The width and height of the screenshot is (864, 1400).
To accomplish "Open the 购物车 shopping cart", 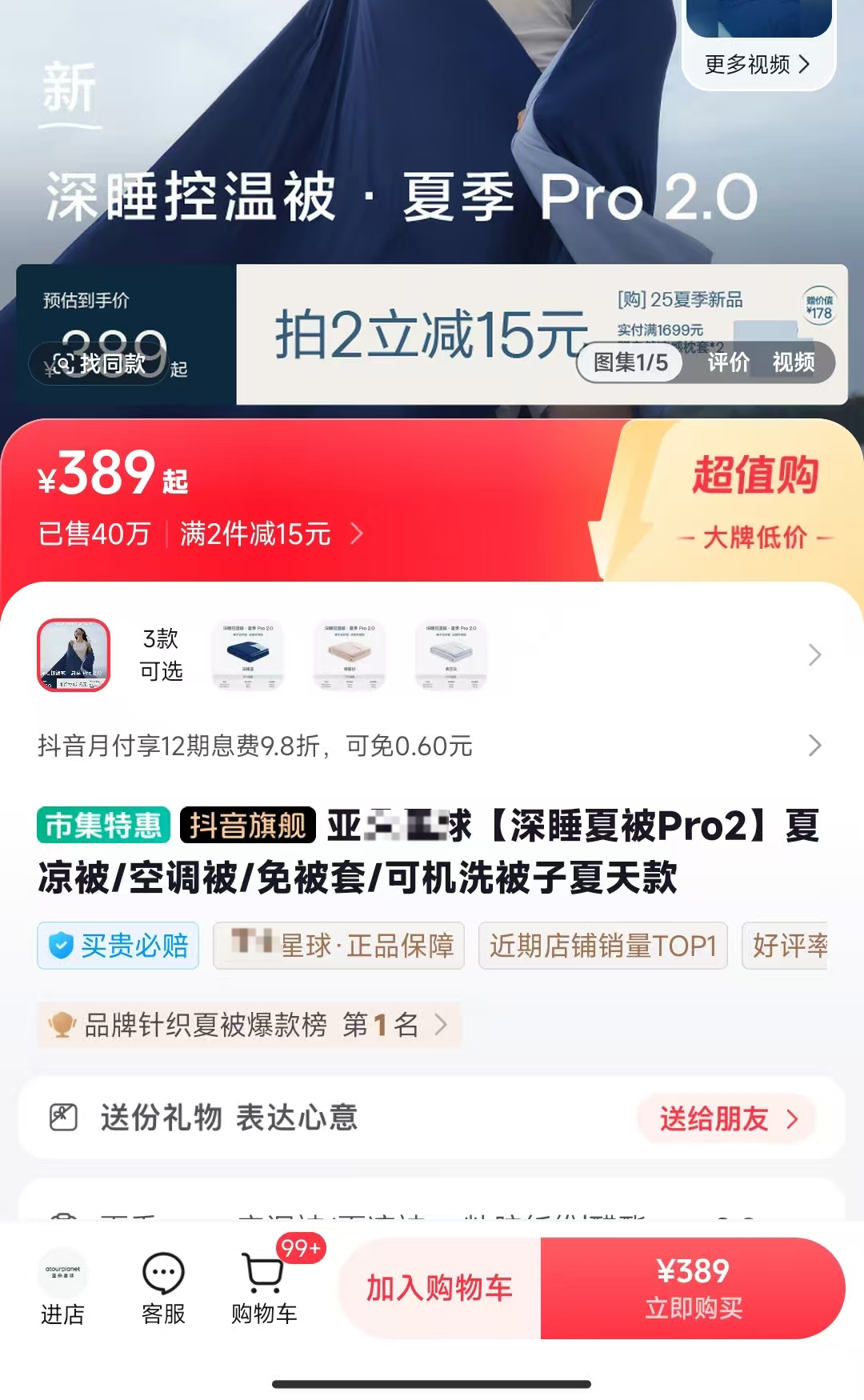I will tap(264, 1288).
